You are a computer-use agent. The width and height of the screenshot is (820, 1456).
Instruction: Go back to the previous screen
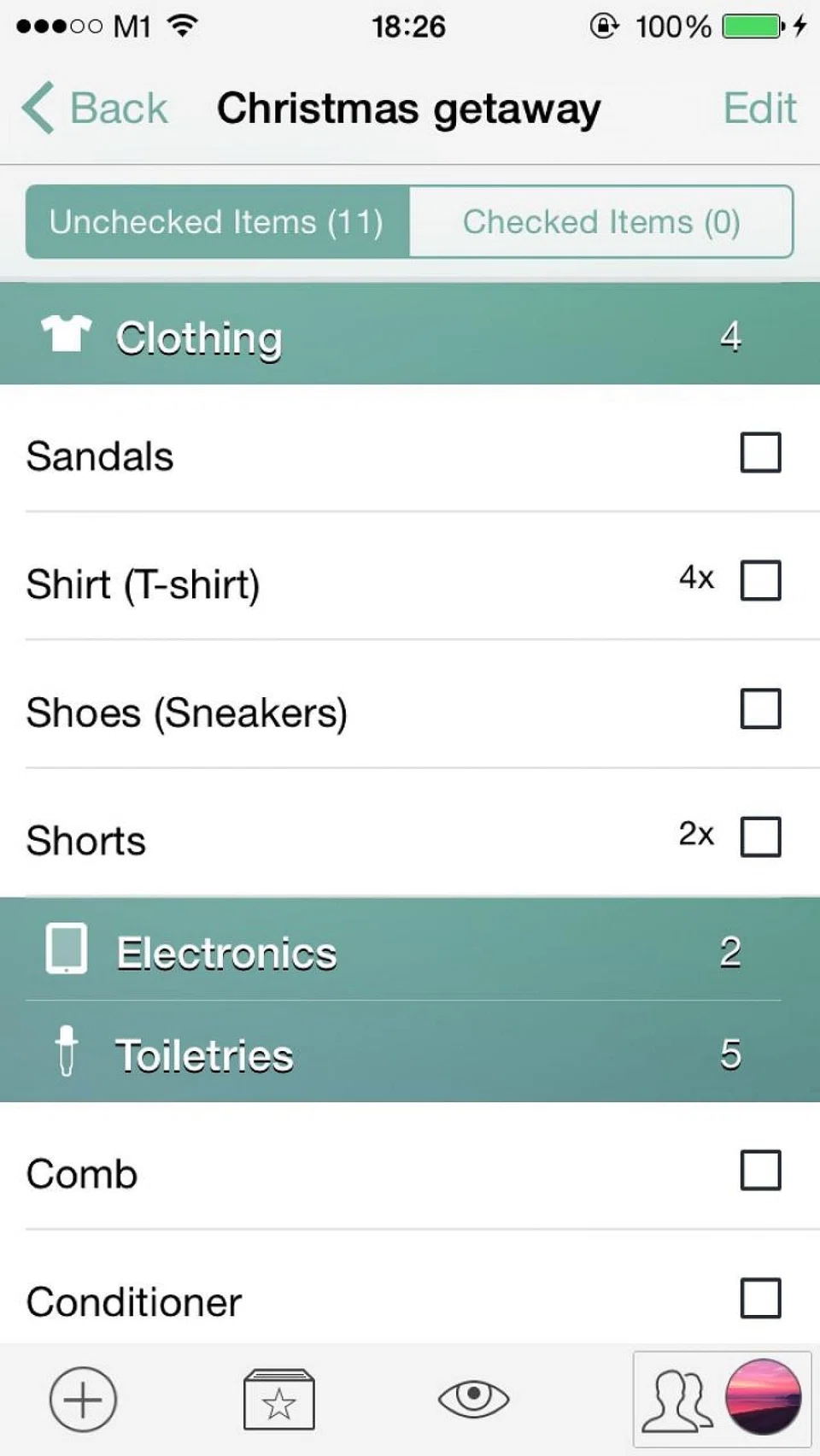tap(96, 109)
